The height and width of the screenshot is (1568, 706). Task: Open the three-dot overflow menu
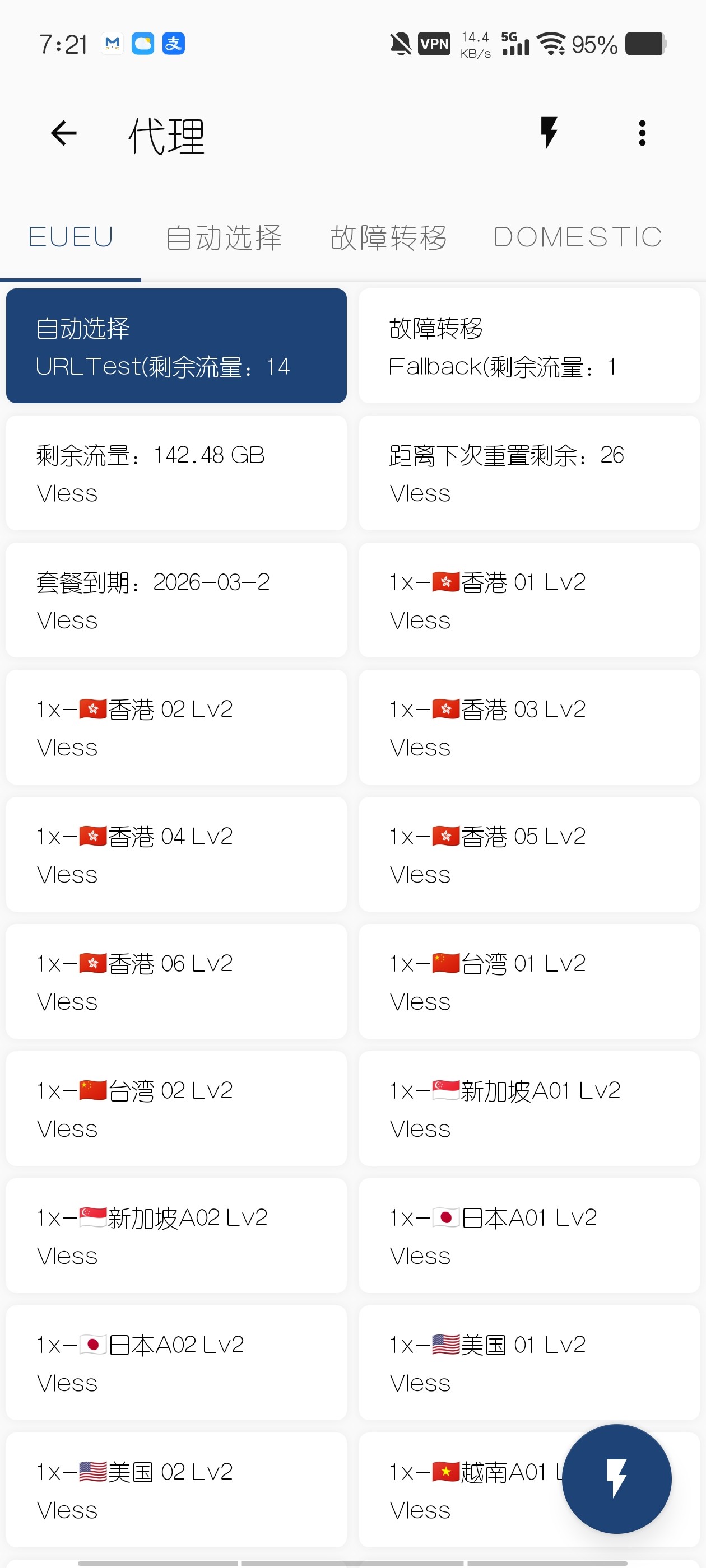[642, 133]
